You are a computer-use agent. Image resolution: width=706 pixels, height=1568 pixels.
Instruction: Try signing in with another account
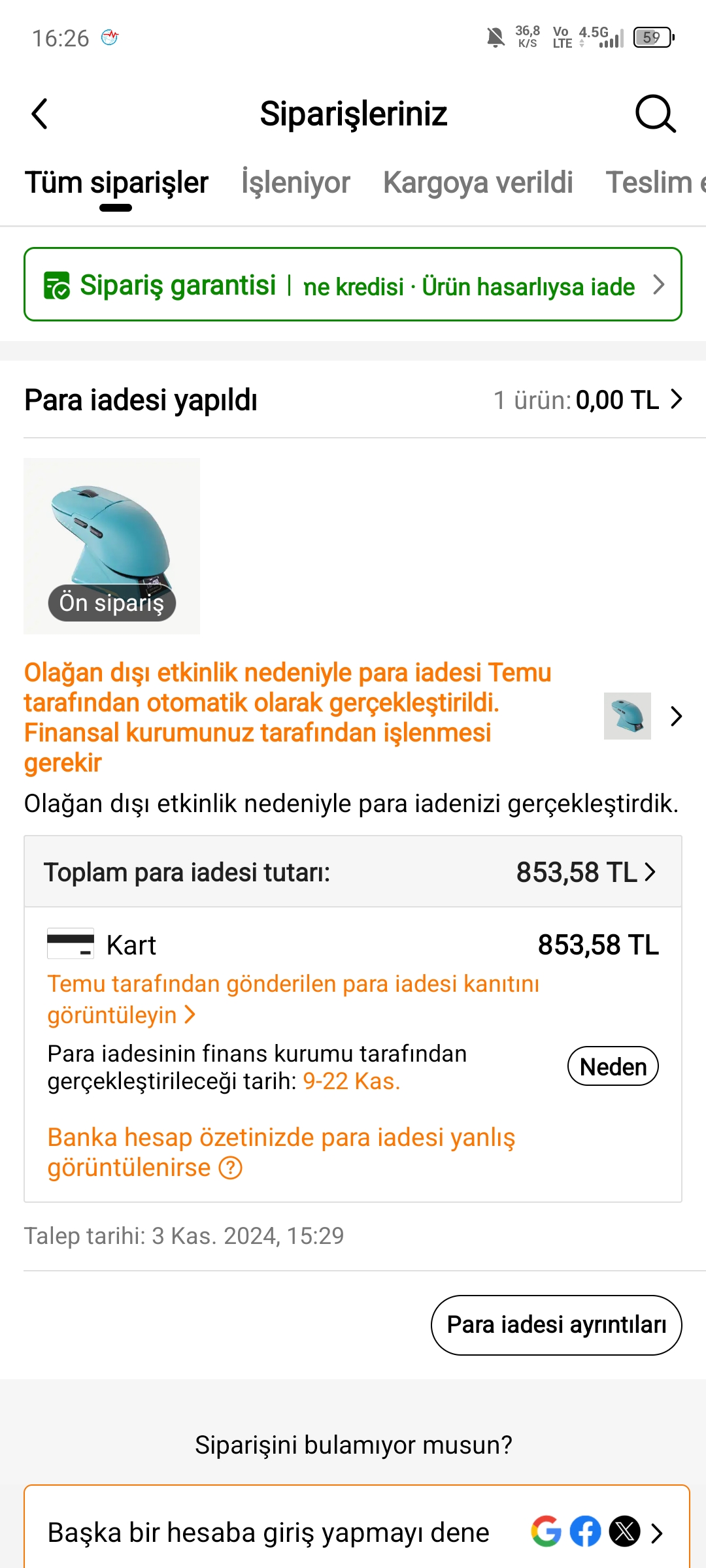(356, 1532)
